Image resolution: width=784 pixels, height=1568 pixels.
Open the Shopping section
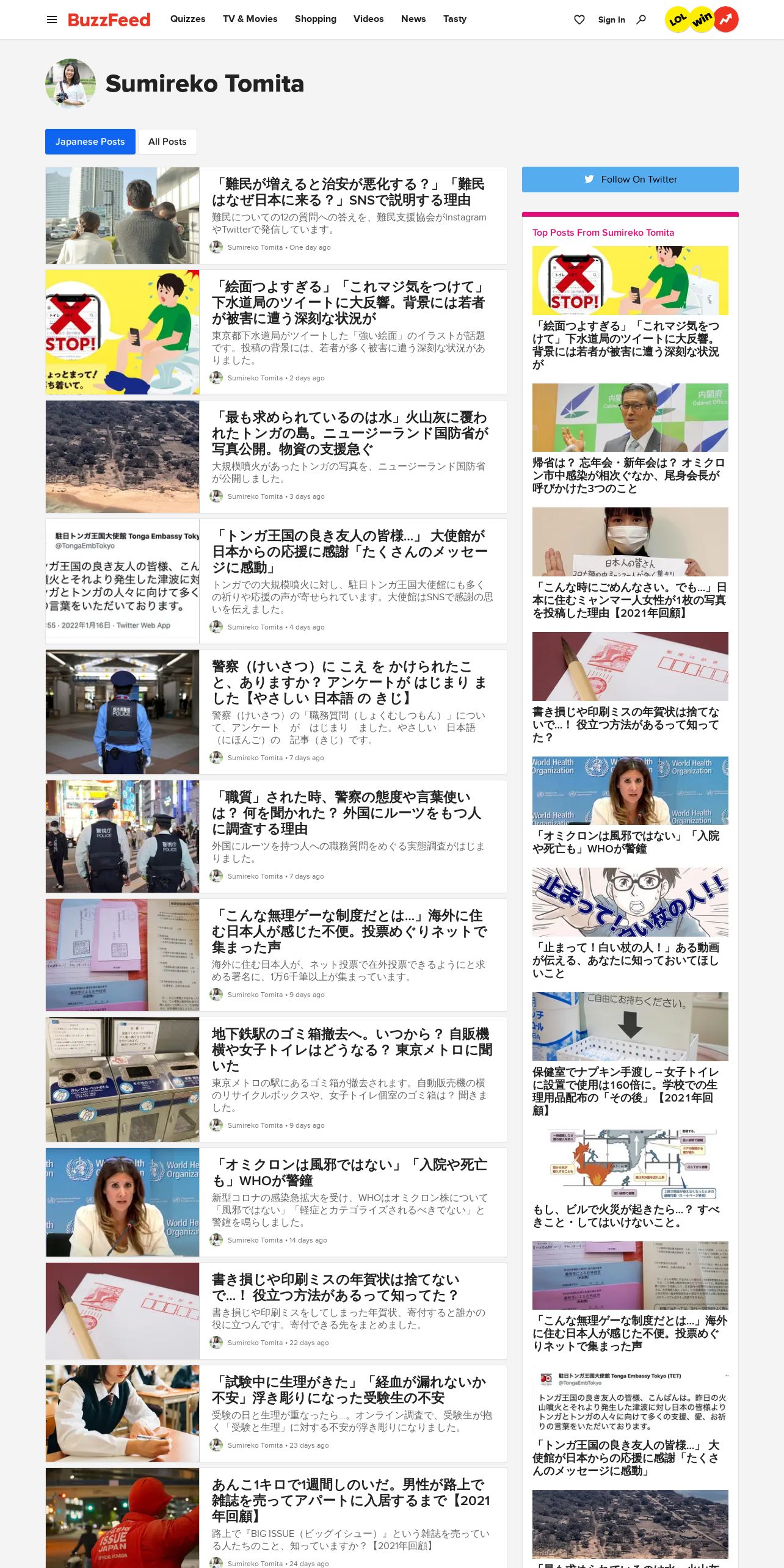pos(315,19)
